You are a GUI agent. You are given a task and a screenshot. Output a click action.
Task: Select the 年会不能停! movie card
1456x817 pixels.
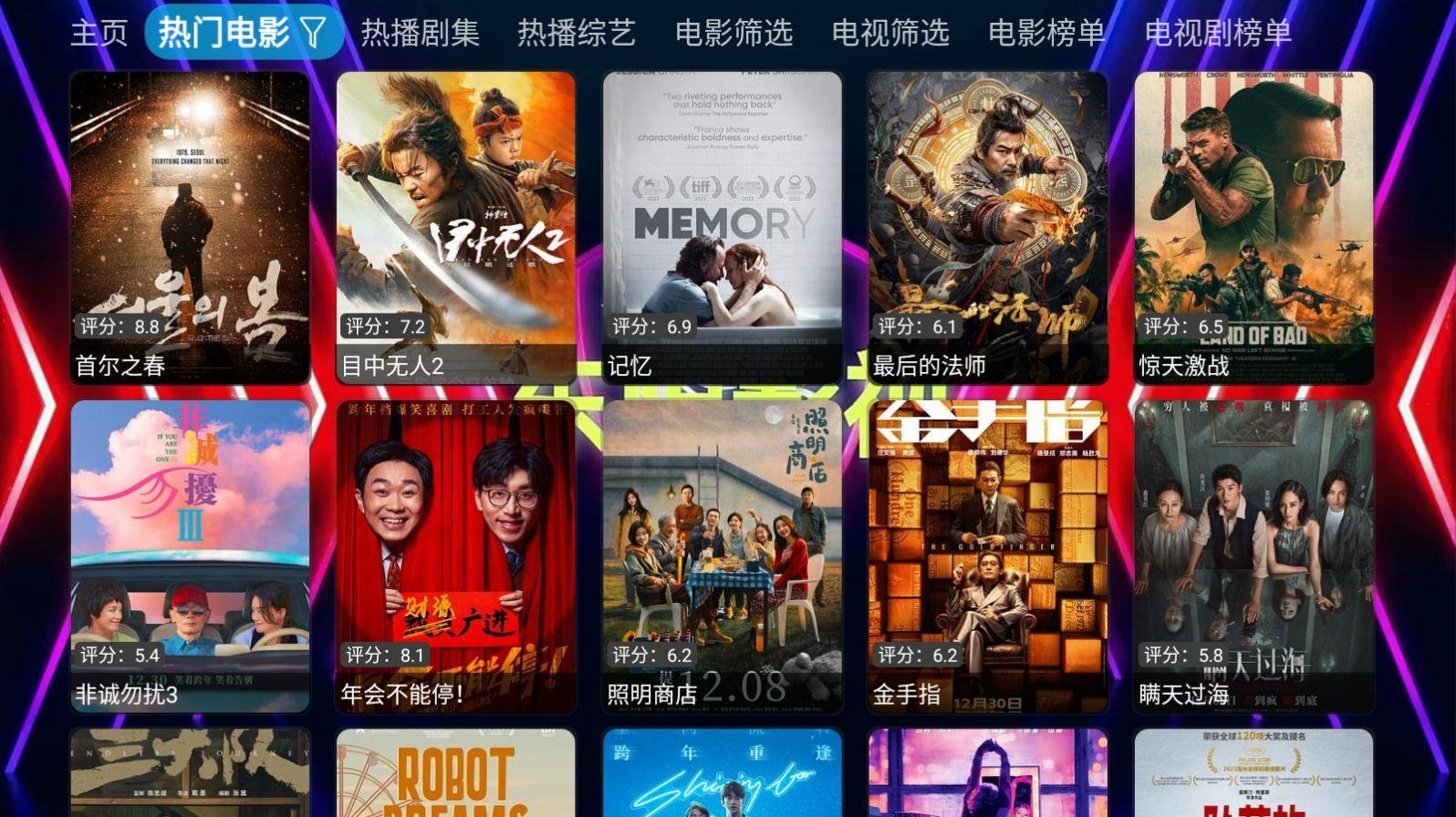(456, 556)
